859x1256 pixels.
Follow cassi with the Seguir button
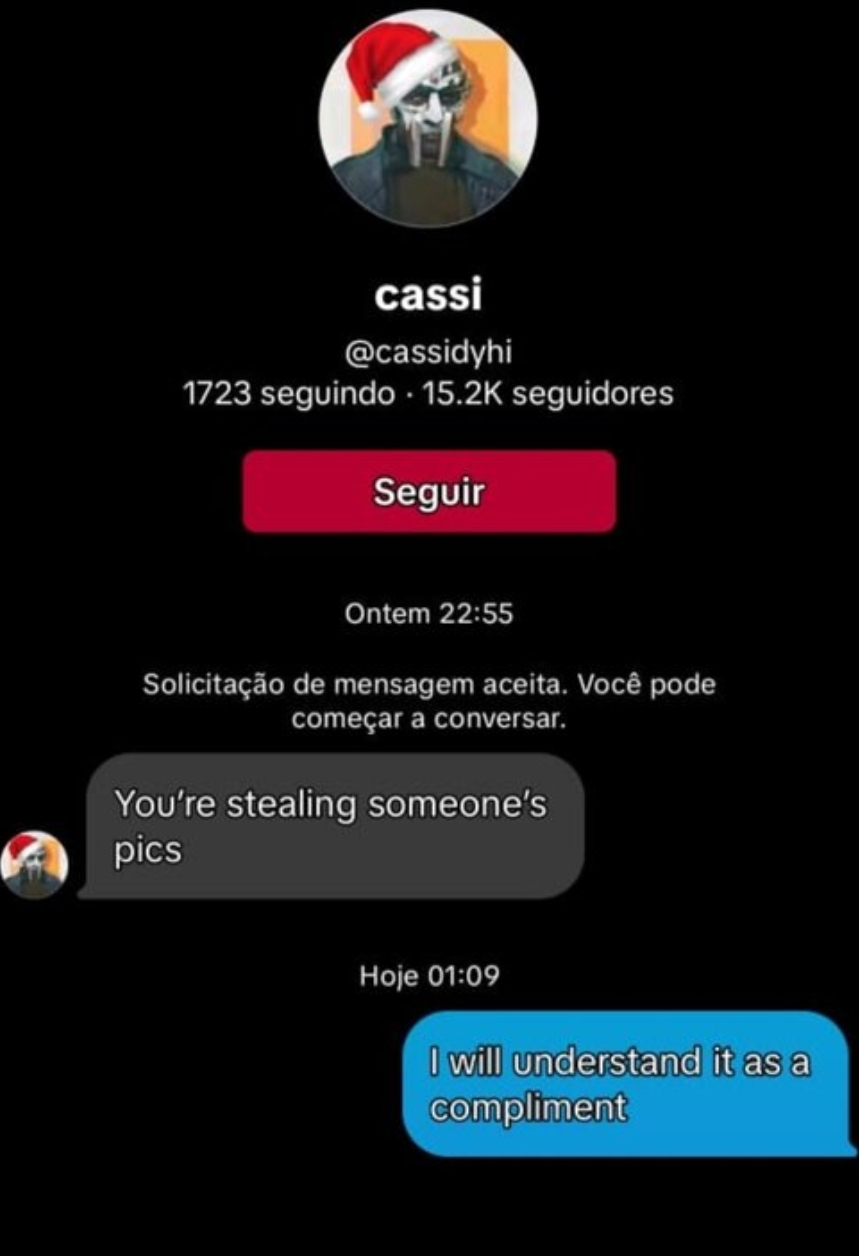point(429,491)
